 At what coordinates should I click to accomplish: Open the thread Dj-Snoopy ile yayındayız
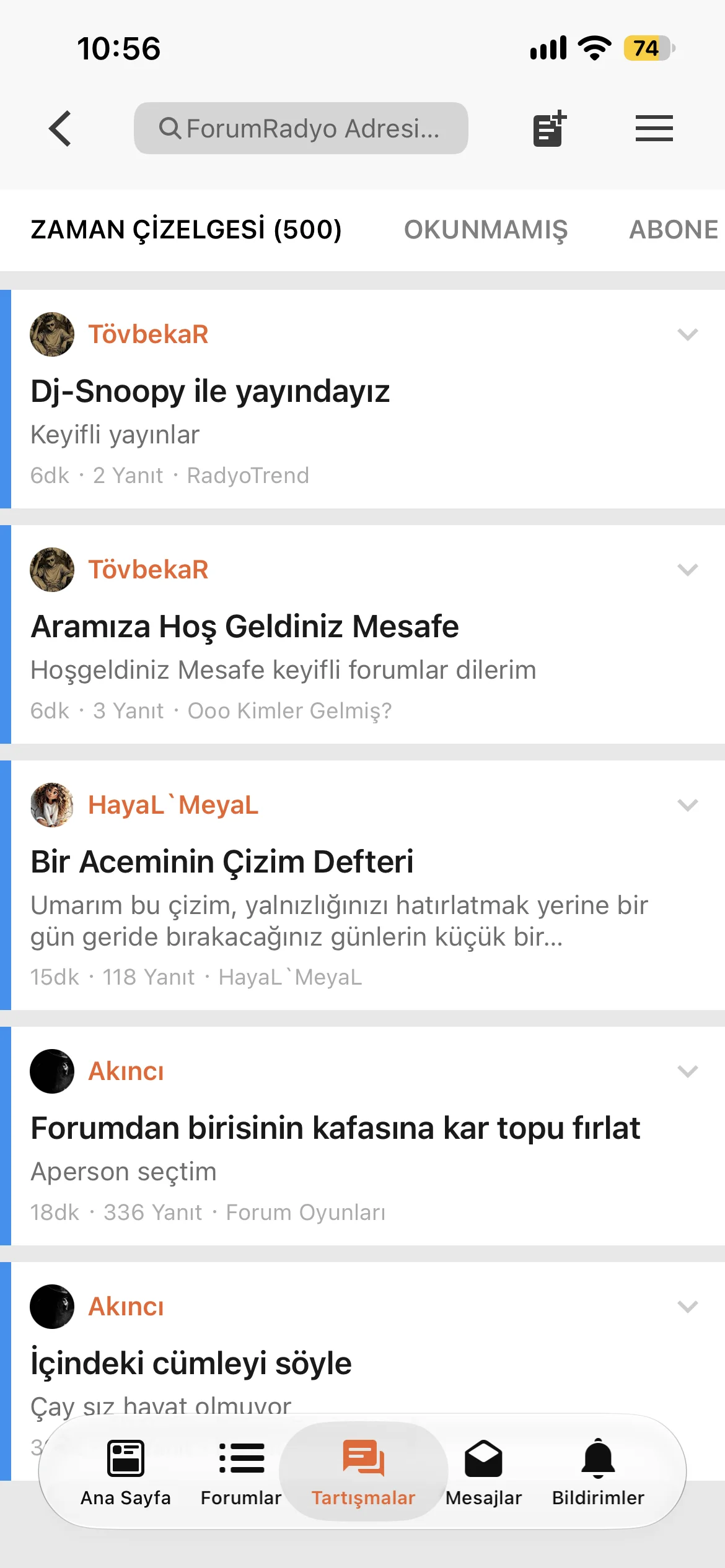point(210,391)
